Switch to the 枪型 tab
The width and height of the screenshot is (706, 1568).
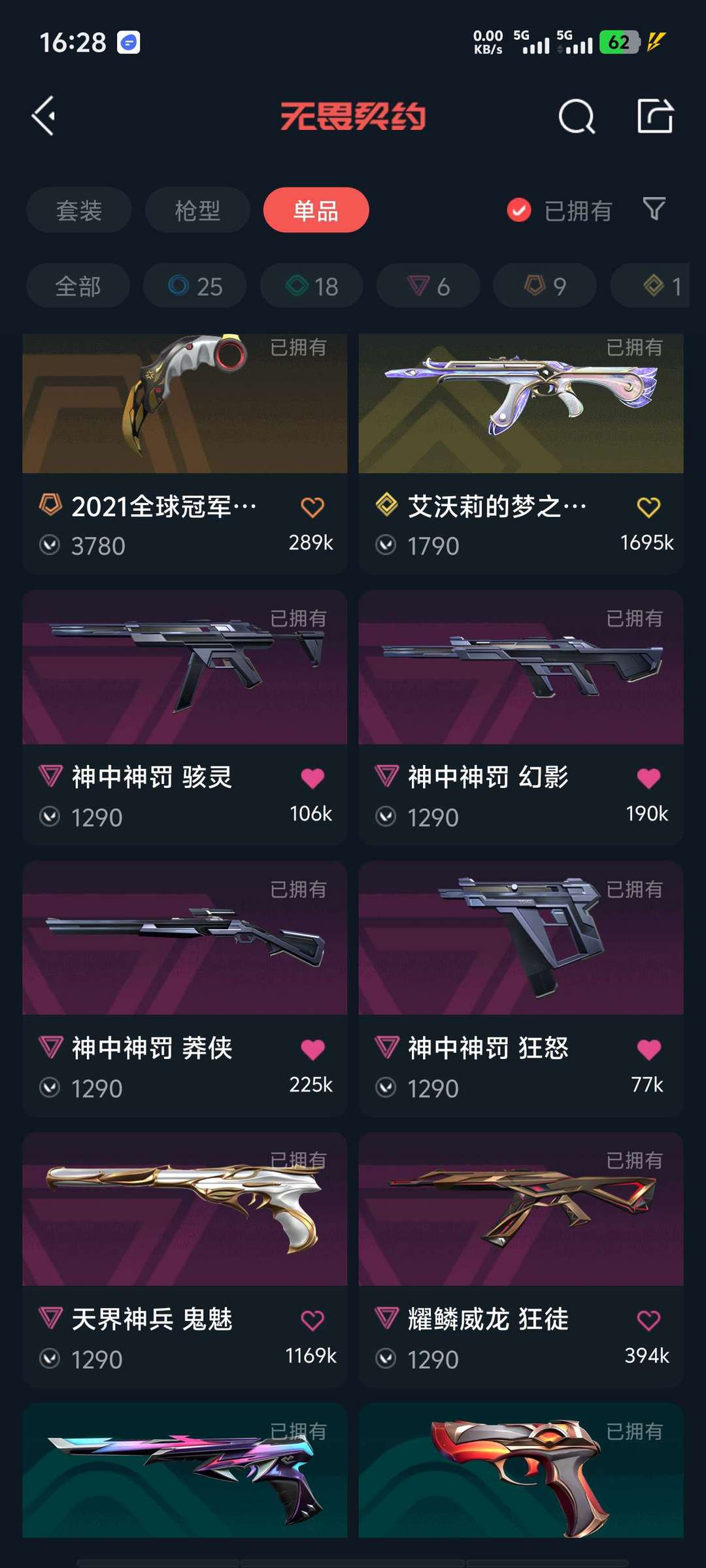coord(197,210)
